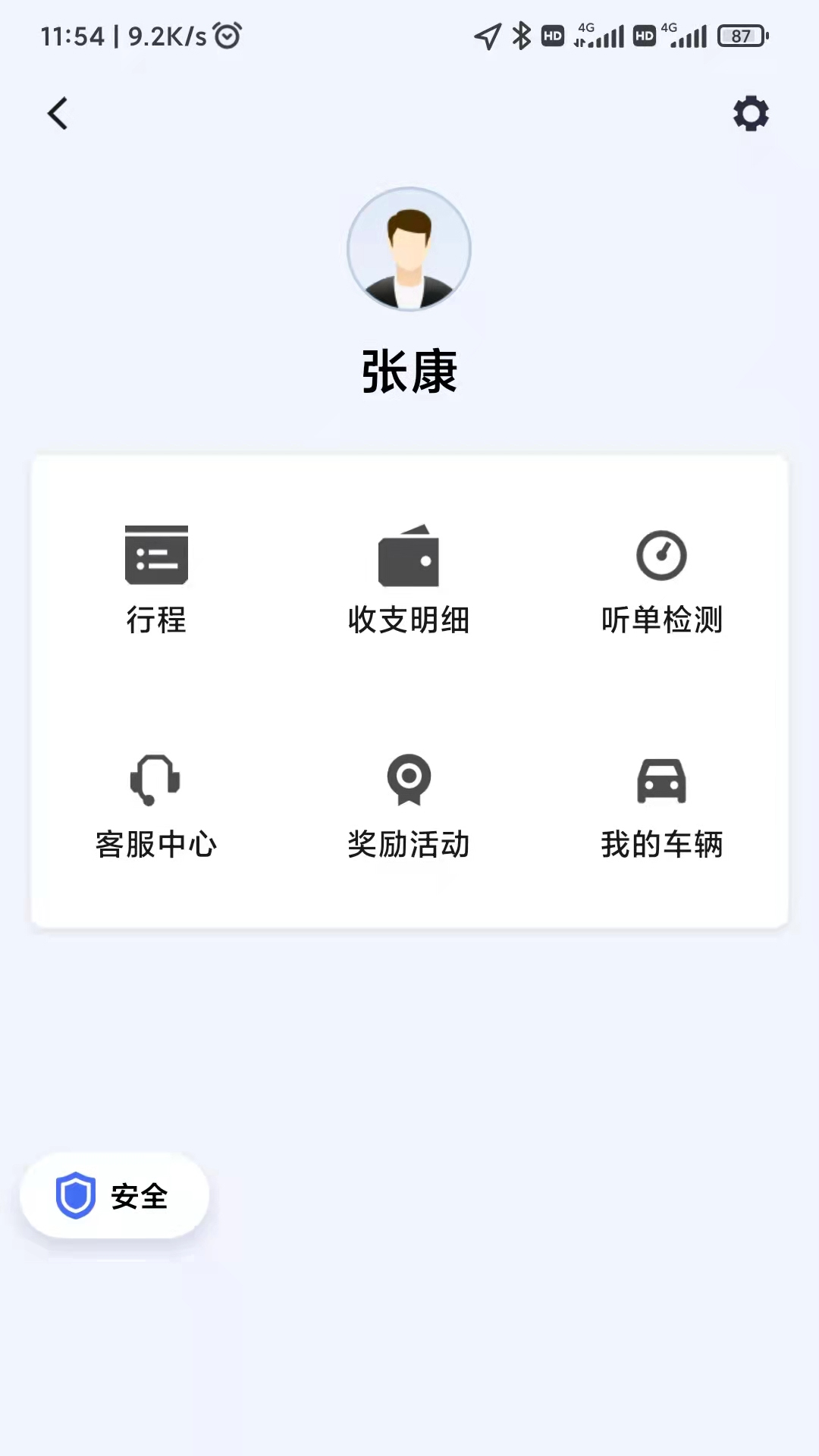Select the 收支明细 wallet icon
Screen dimensions: 819x1456
tap(408, 556)
